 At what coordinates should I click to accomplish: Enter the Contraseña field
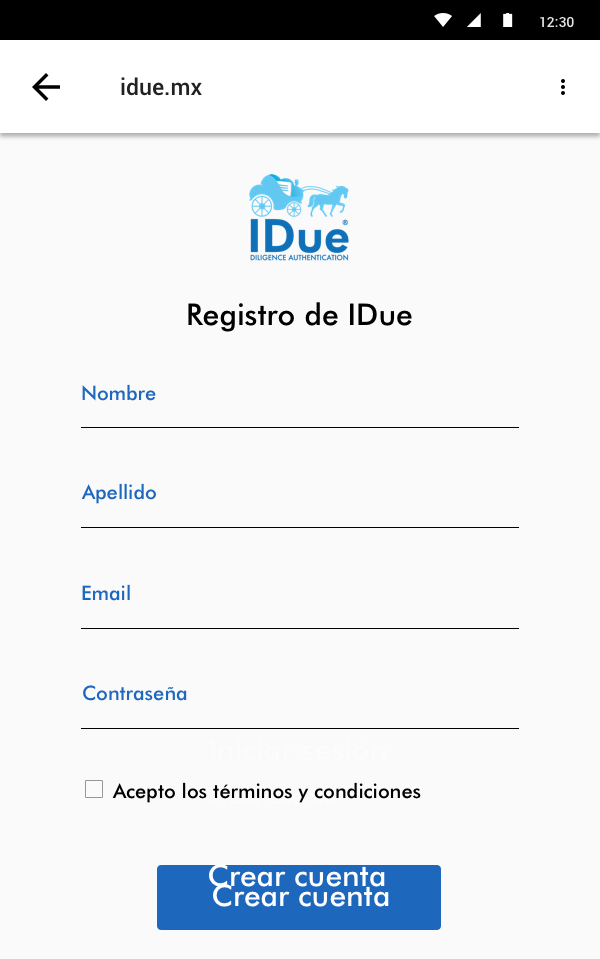[299, 704]
